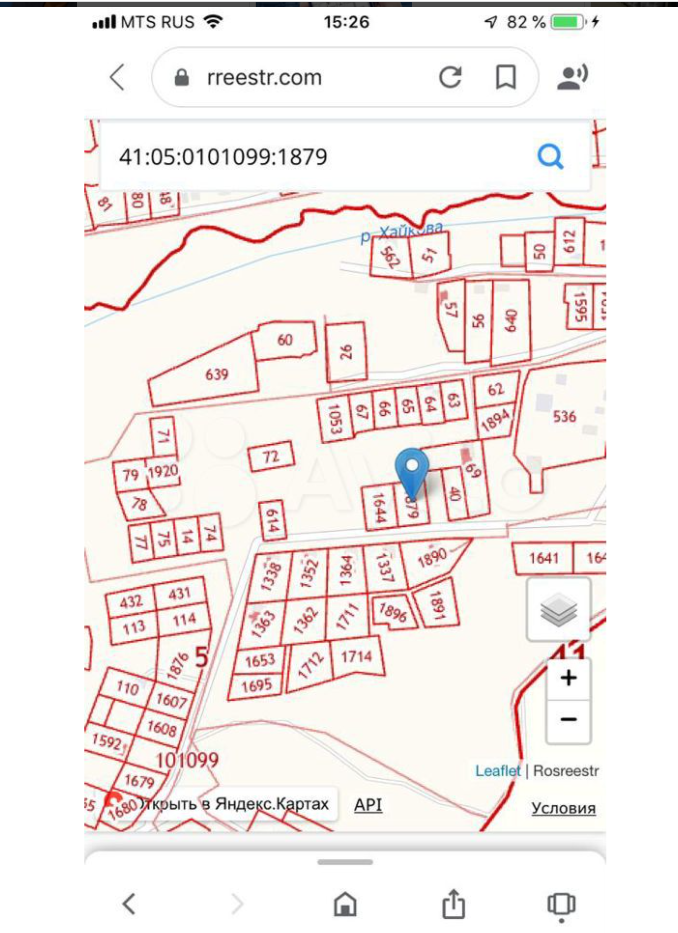Open the voice assistant icon
The image size is (678, 933).
coord(573,78)
